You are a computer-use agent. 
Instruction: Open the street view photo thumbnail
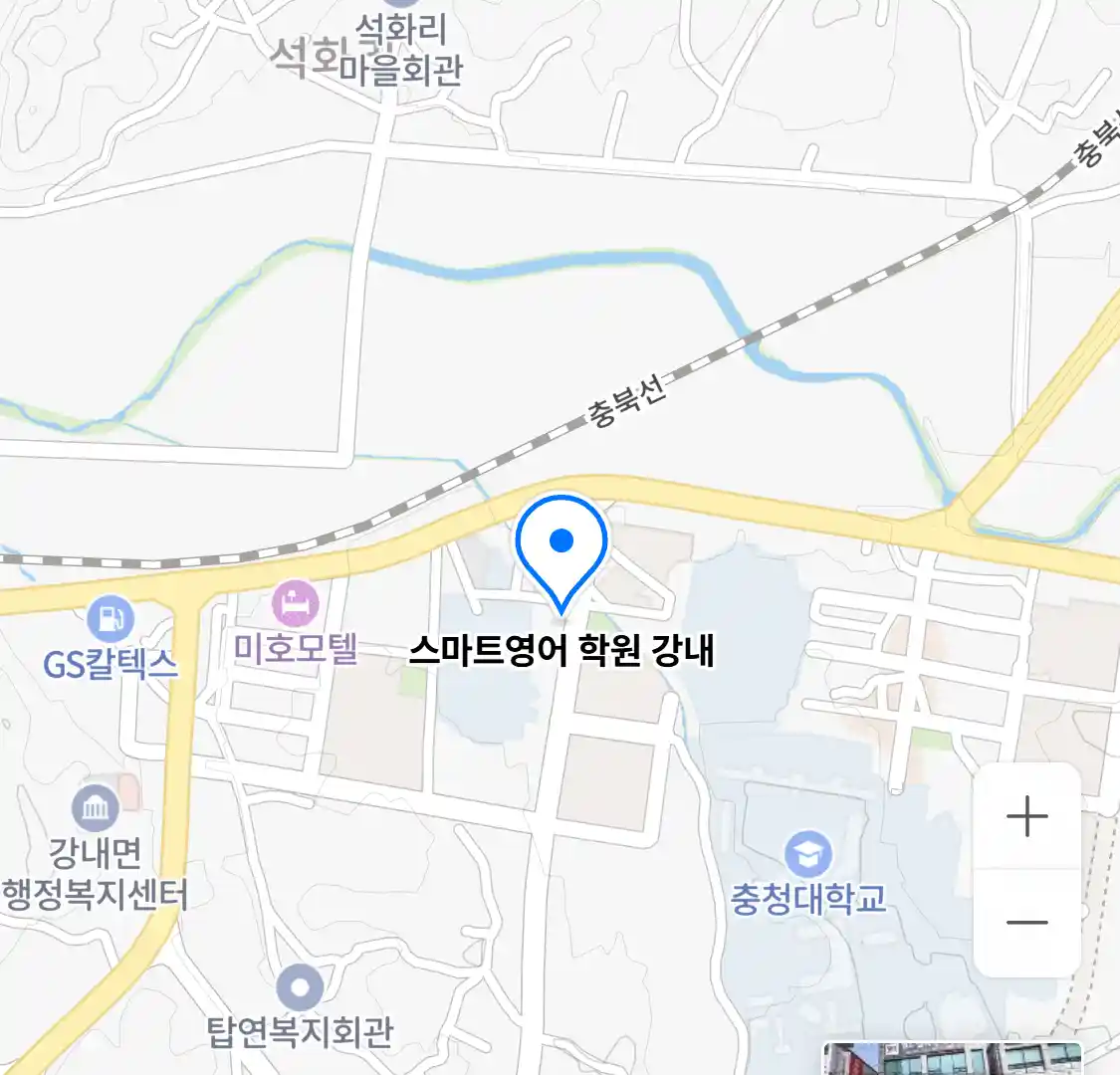click(953, 1059)
